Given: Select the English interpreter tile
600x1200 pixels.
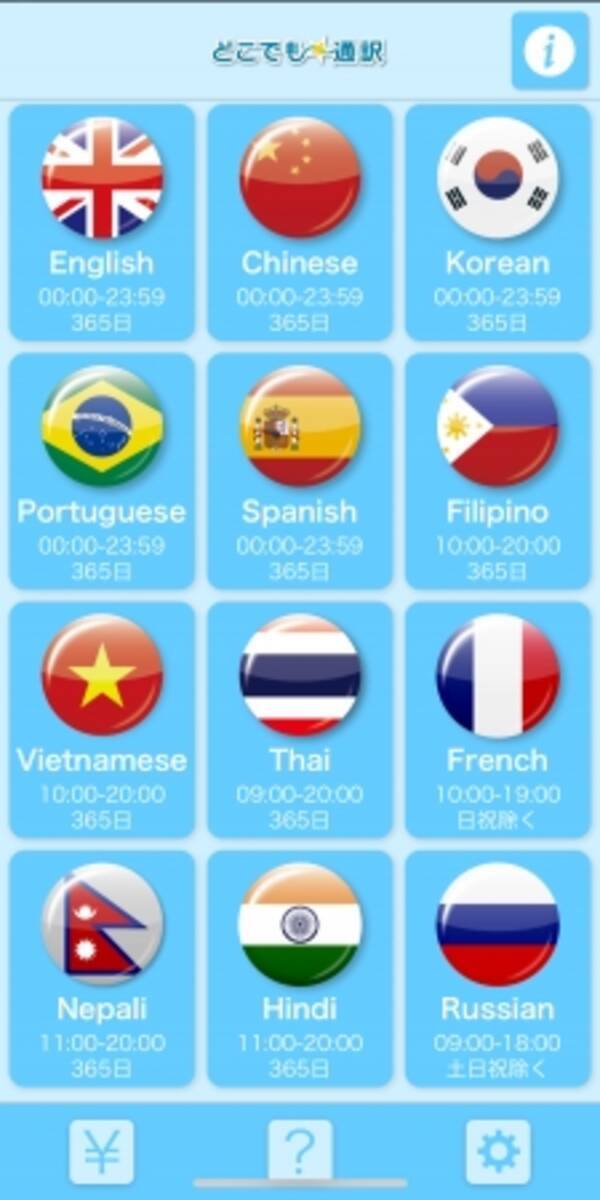Looking at the screenshot, I should [x=102, y=222].
